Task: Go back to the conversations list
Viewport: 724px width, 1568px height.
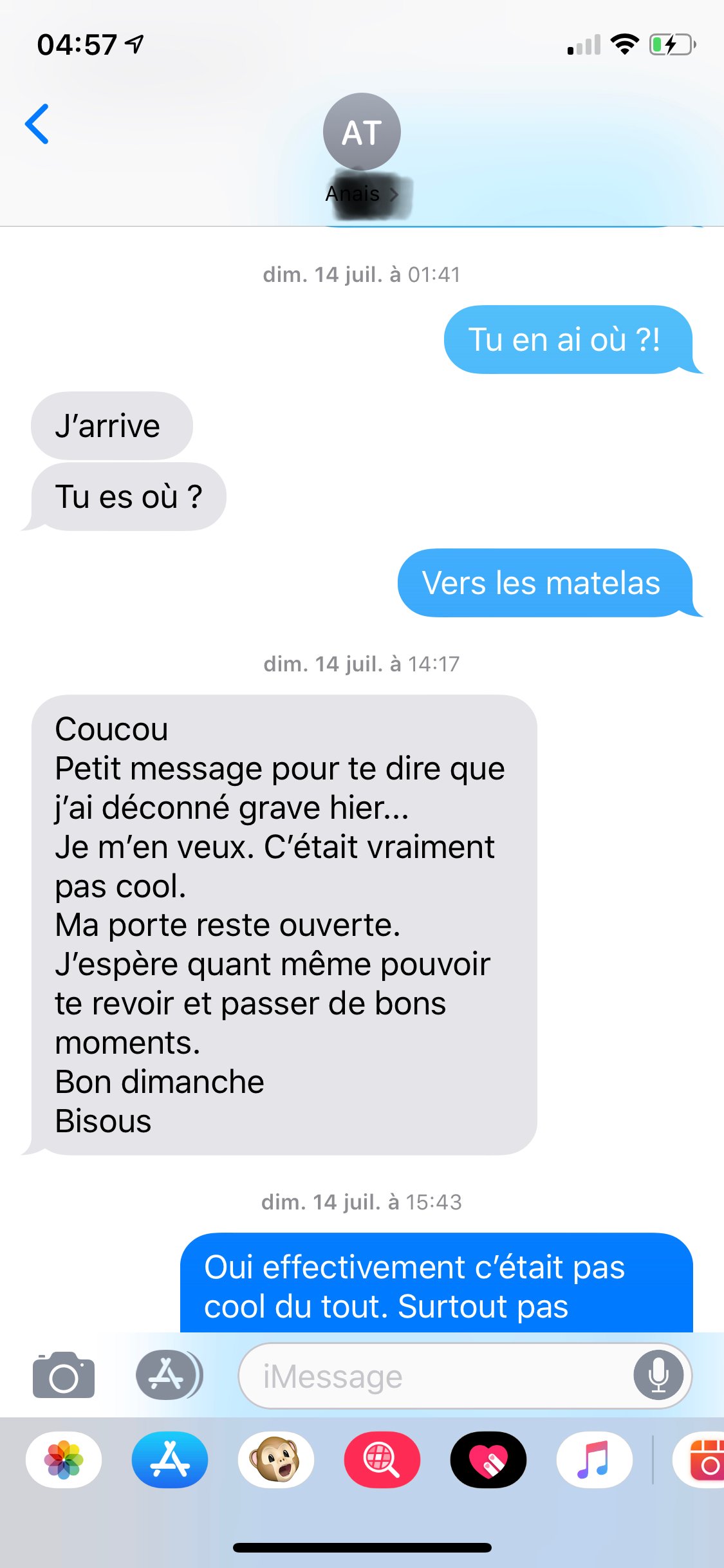Action: 37,124
